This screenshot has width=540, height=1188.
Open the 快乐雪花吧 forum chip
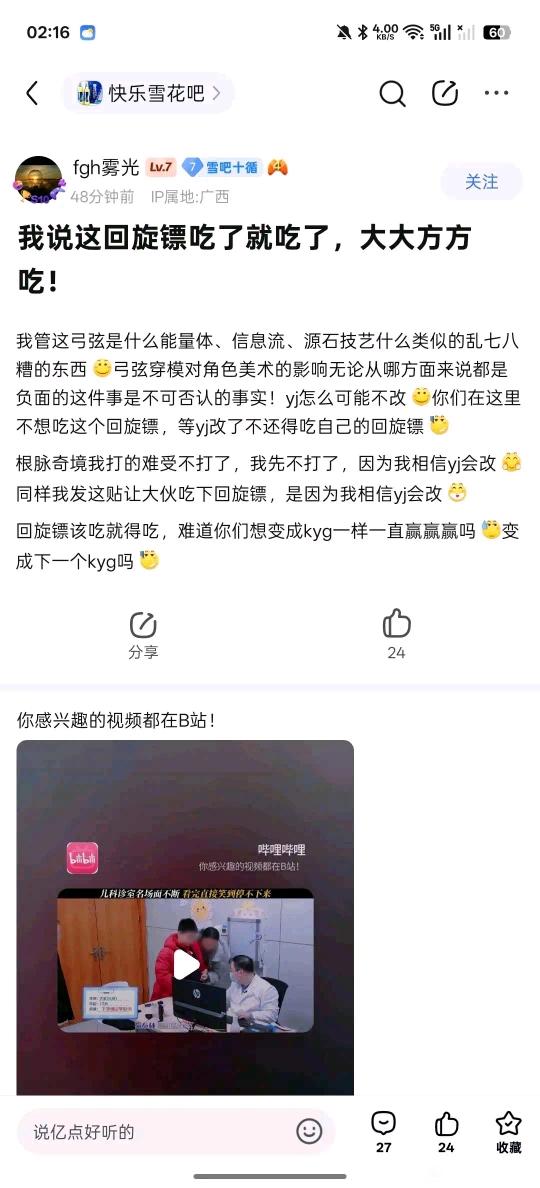point(148,93)
